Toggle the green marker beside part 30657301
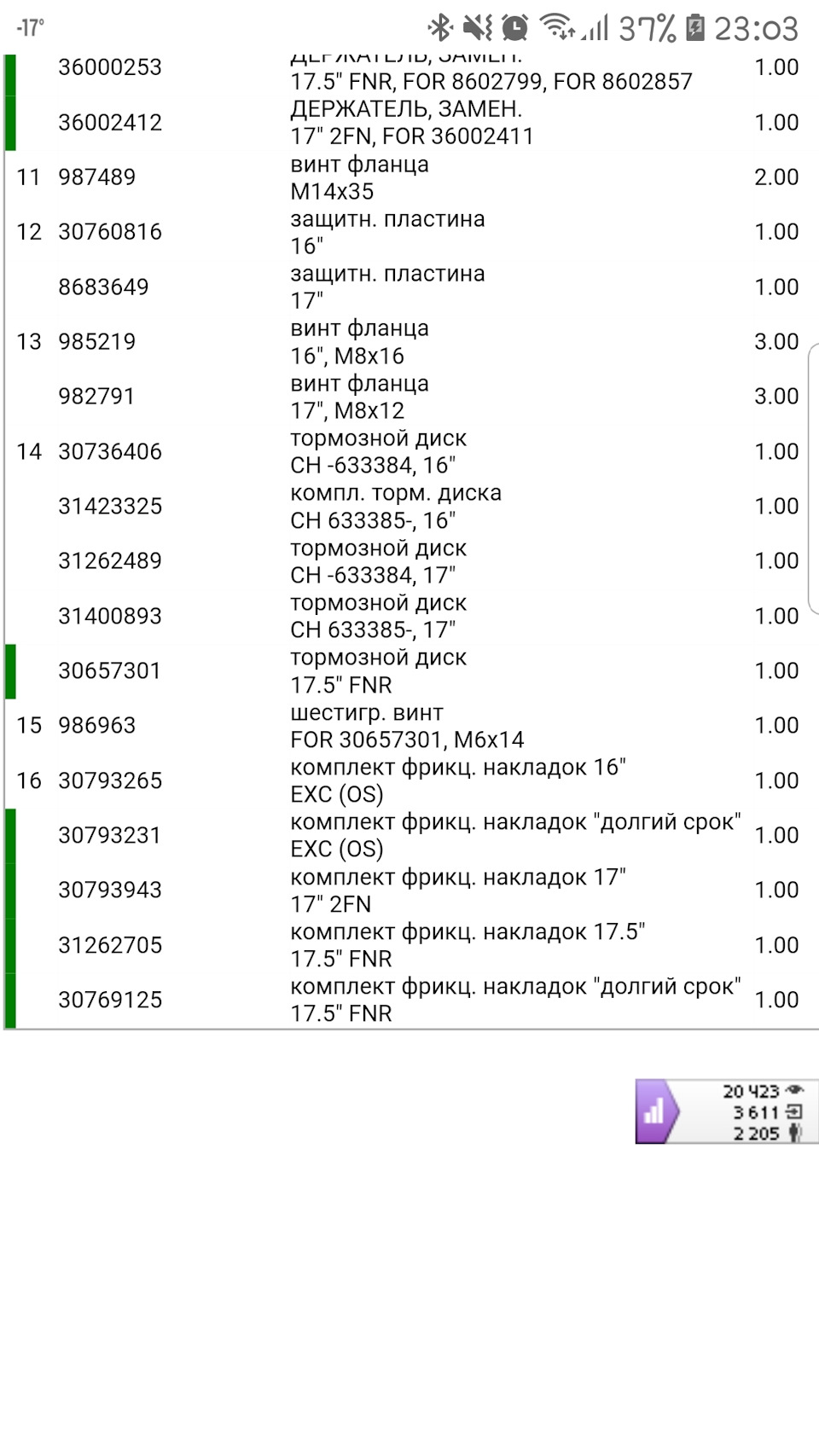The height and width of the screenshot is (1456, 819). (x=9, y=670)
